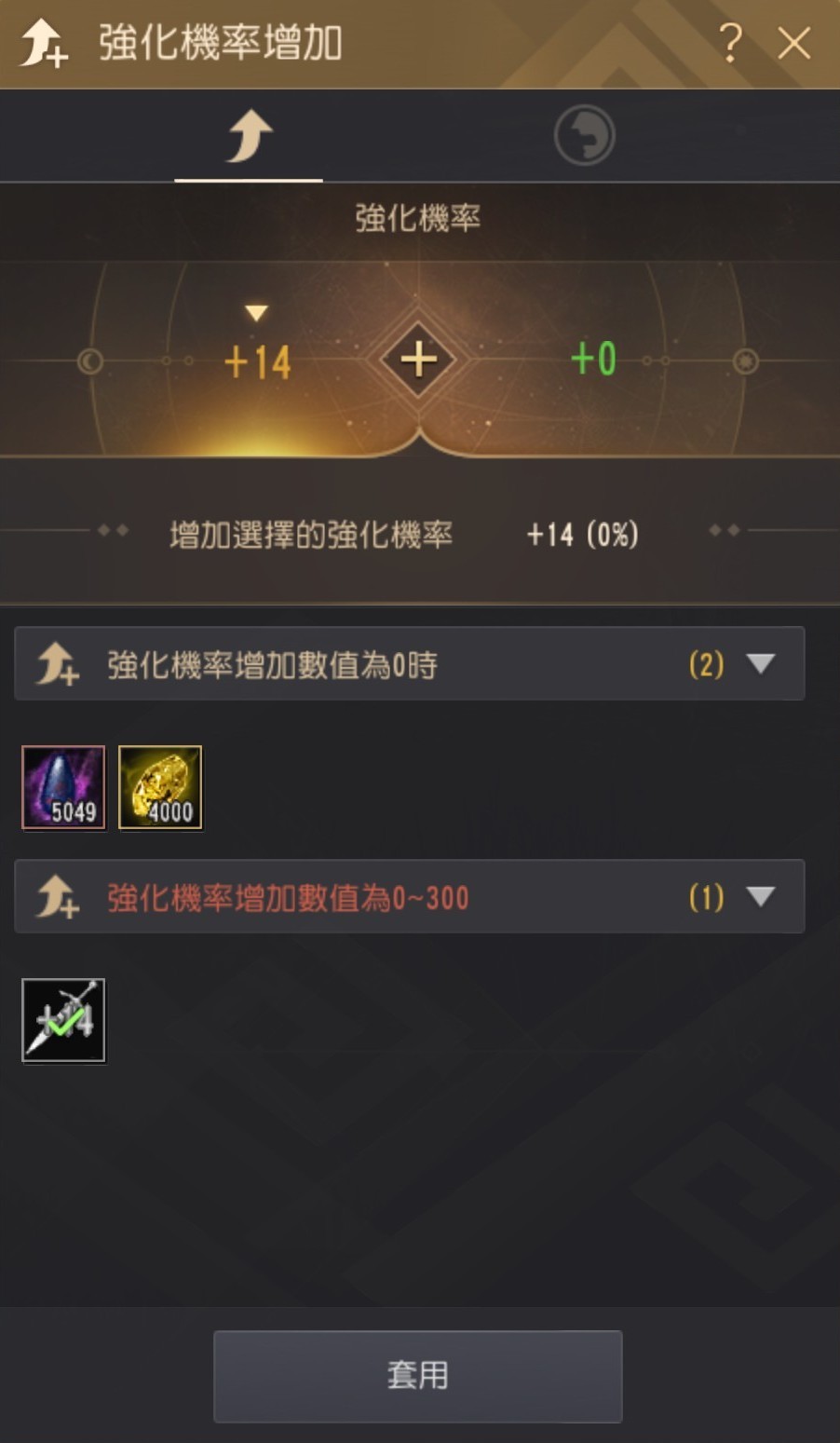Collapse the 強化機率增加數值為0~300 section

[x=761, y=896]
